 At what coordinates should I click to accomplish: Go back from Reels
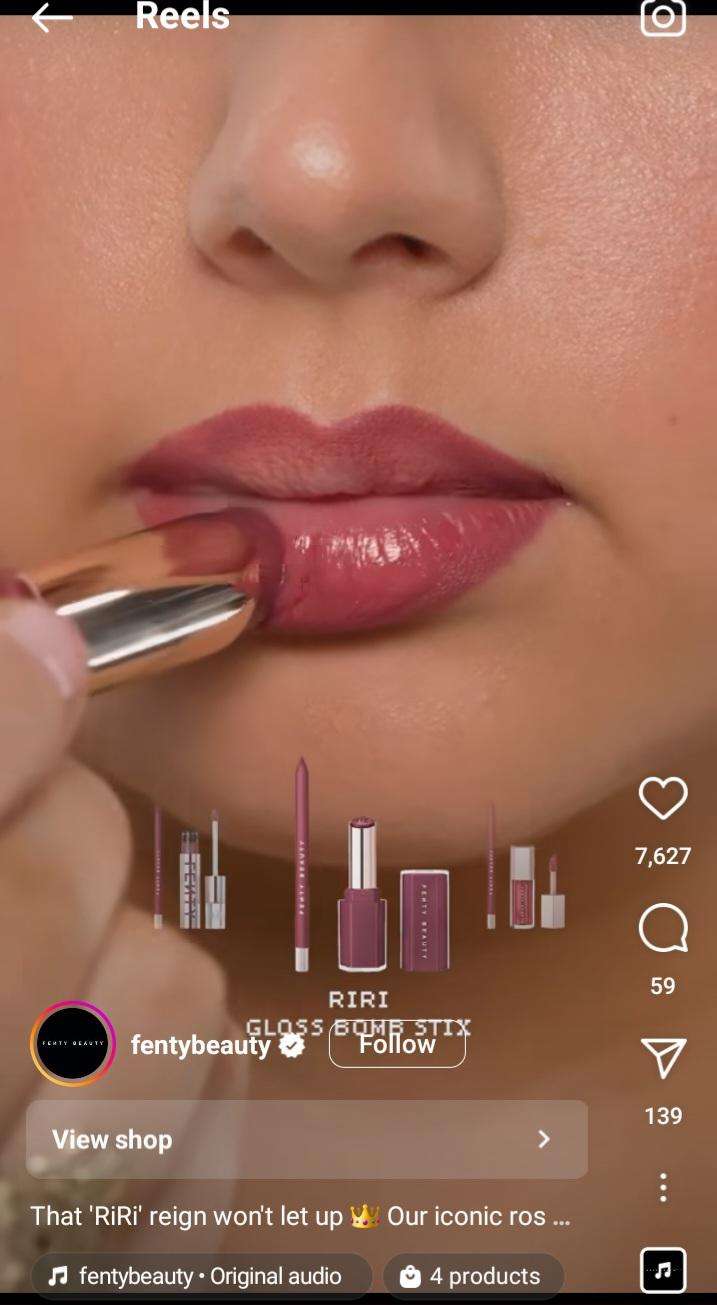point(52,17)
